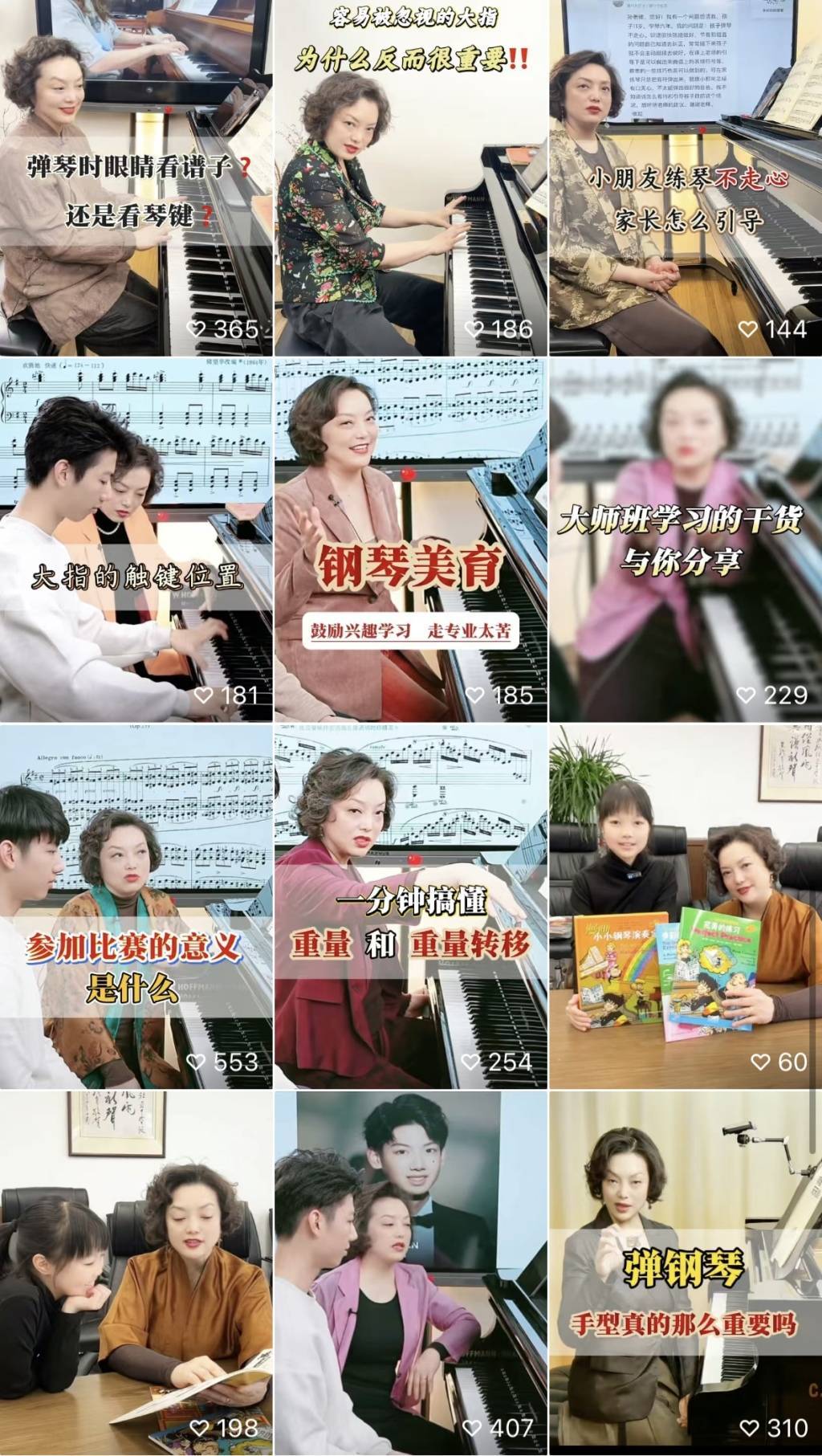
Task: Open video 参加比赛的意义是什么
Action: coord(136,907)
